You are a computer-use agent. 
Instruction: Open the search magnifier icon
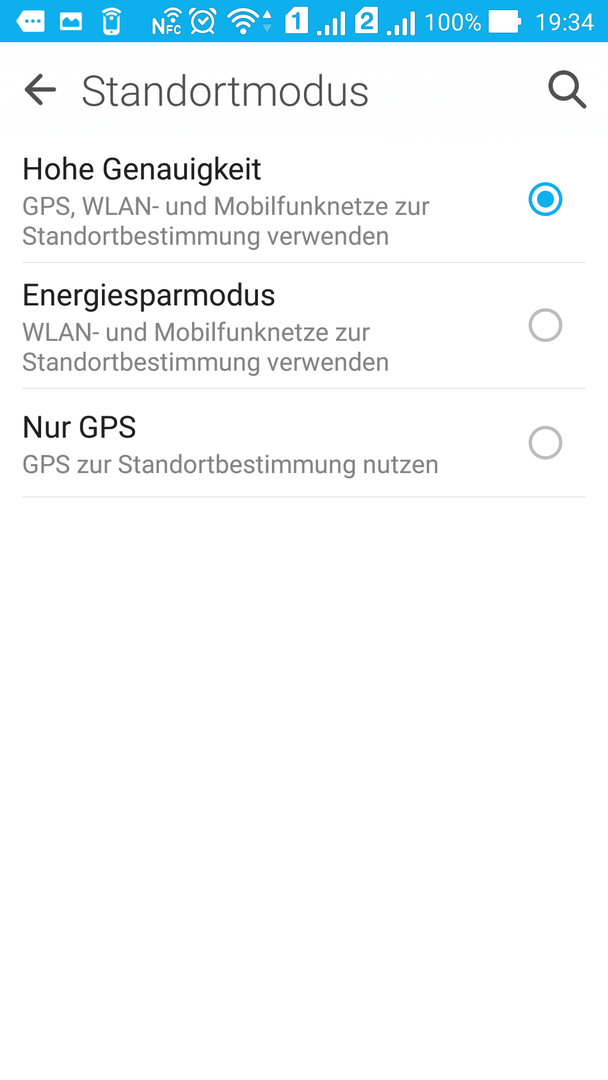coord(567,91)
